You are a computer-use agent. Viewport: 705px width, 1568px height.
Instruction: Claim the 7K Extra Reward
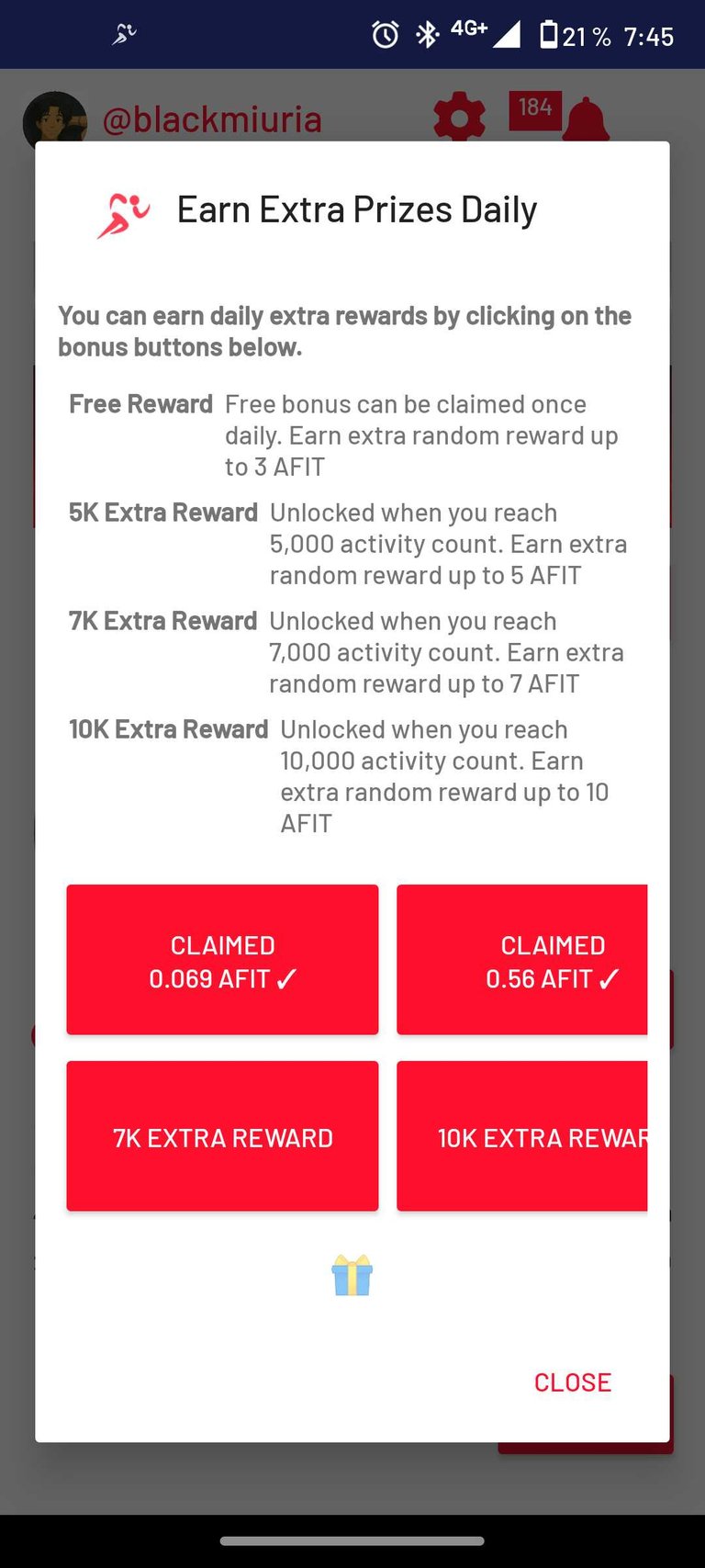tap(222, 1136)
